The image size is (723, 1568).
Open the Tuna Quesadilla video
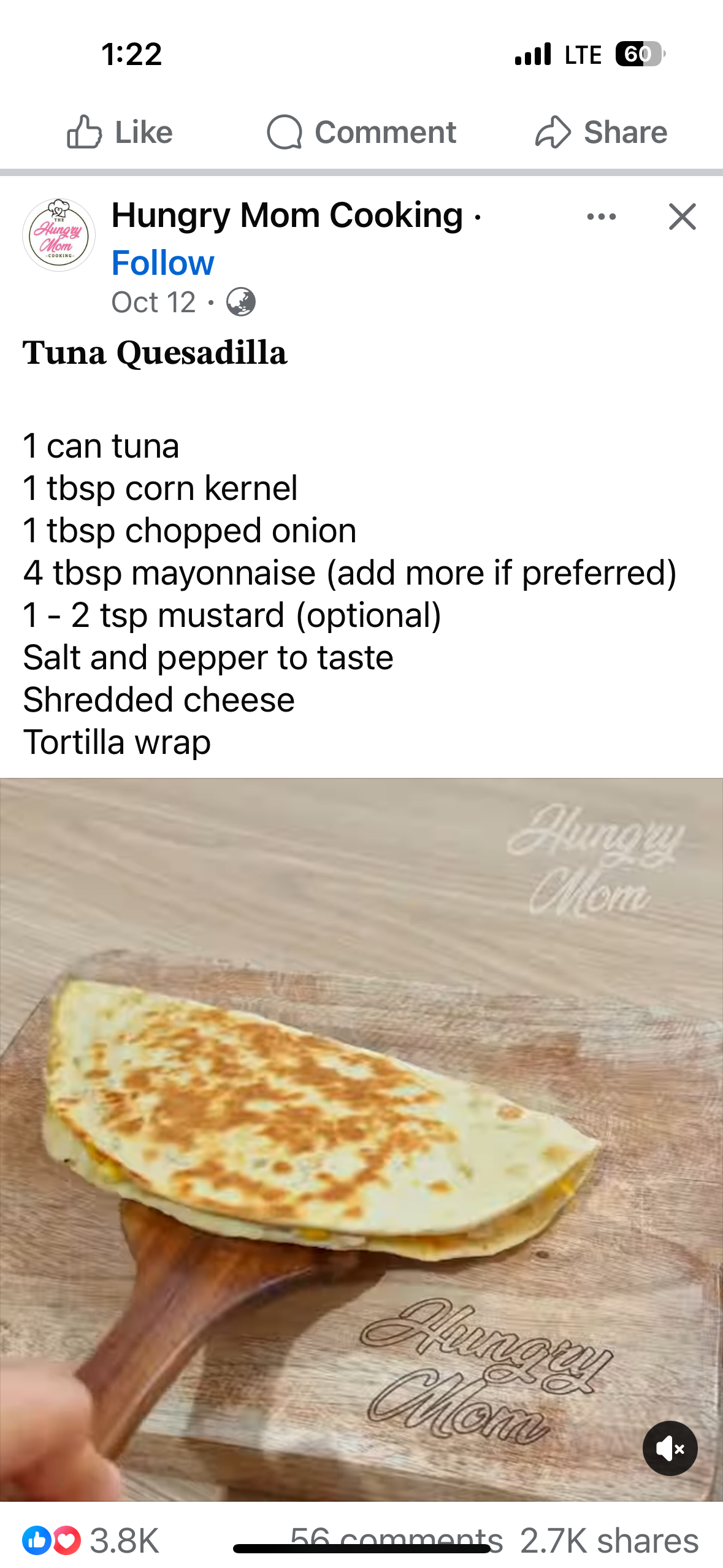[361, 1135]
